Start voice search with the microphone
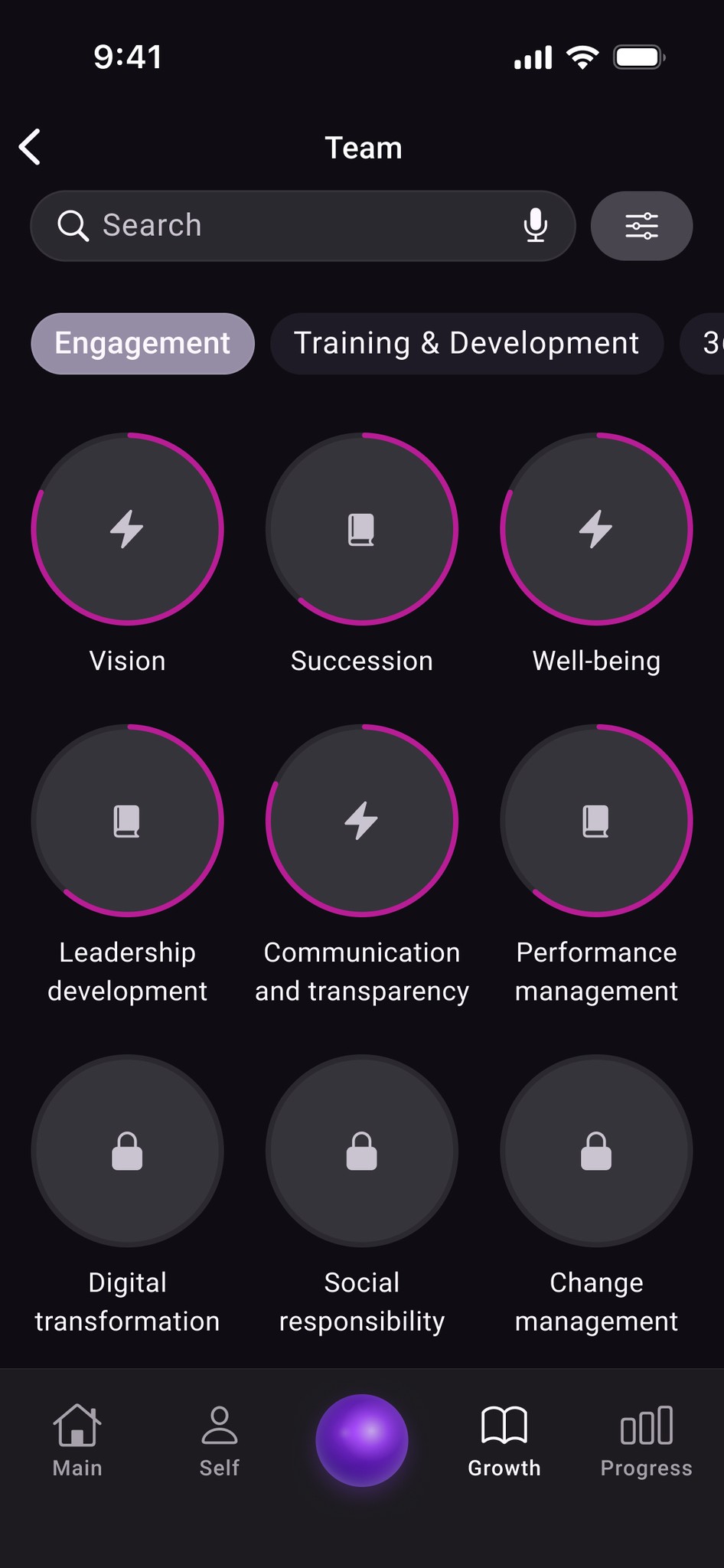The width and height of the screenshot is (724, 1568). point(536,226)
